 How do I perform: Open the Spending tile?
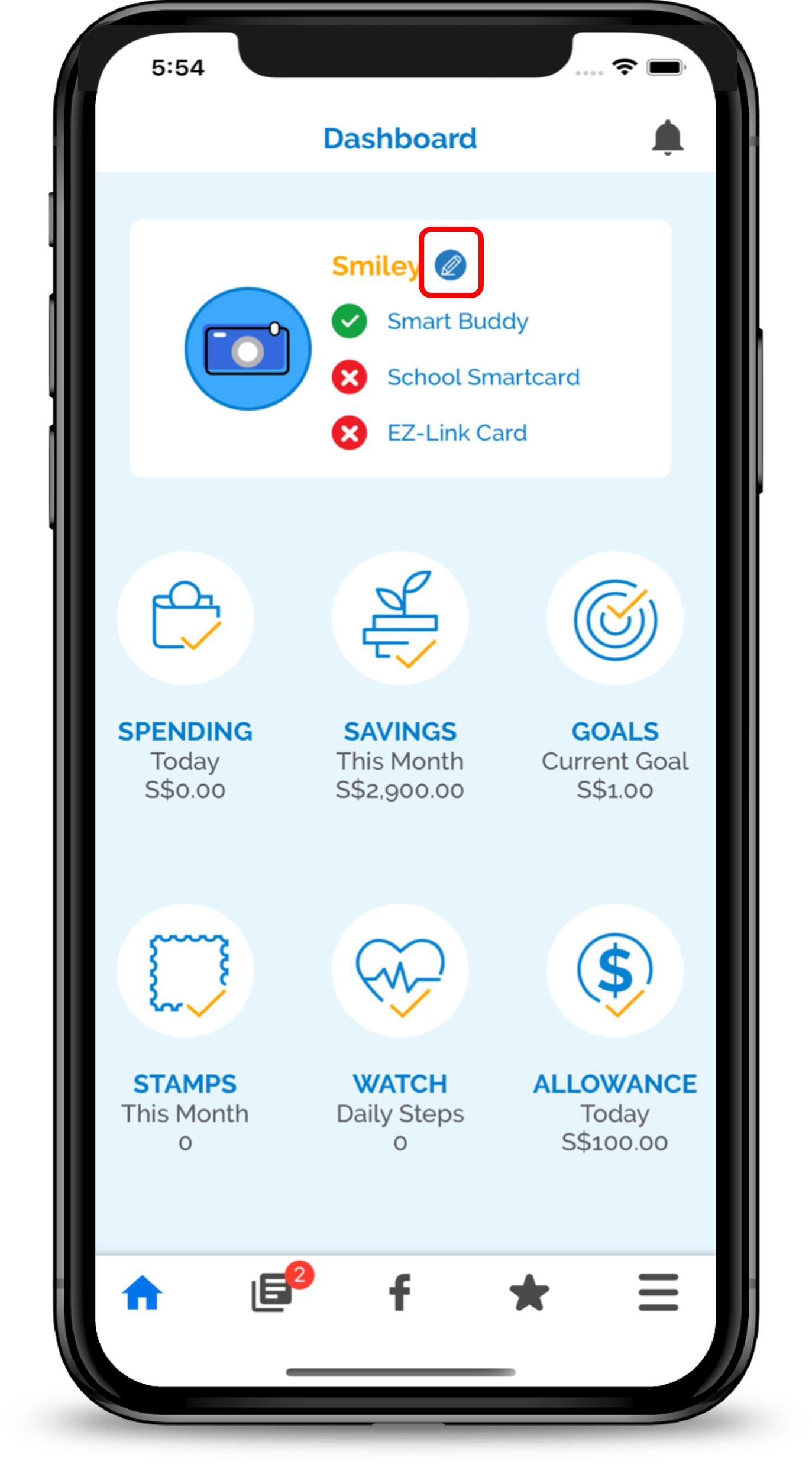click(185, 619)
